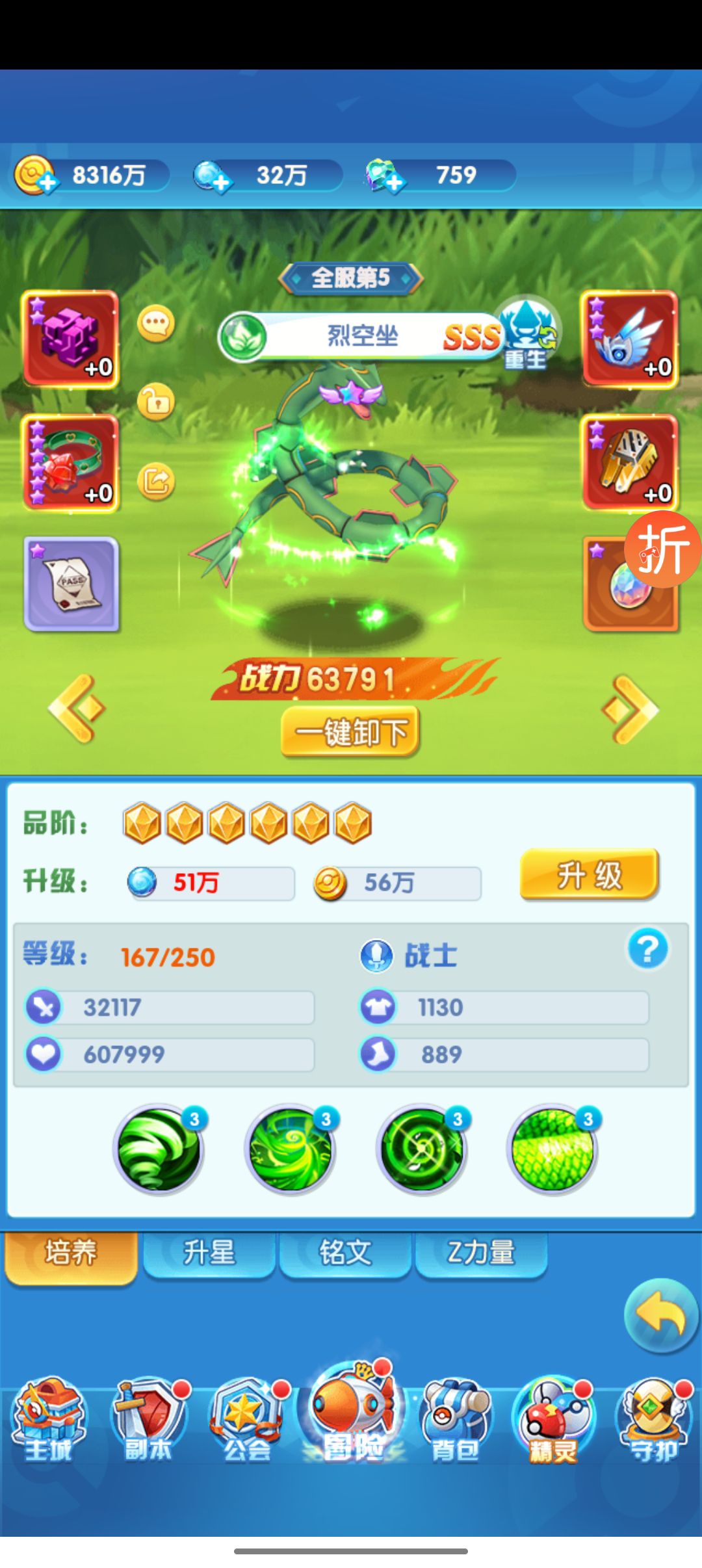Image resolution: width=702 pixels, height=1568 pixels.
Task: Open the tornado skill icon
Action: click(159, 1150)
